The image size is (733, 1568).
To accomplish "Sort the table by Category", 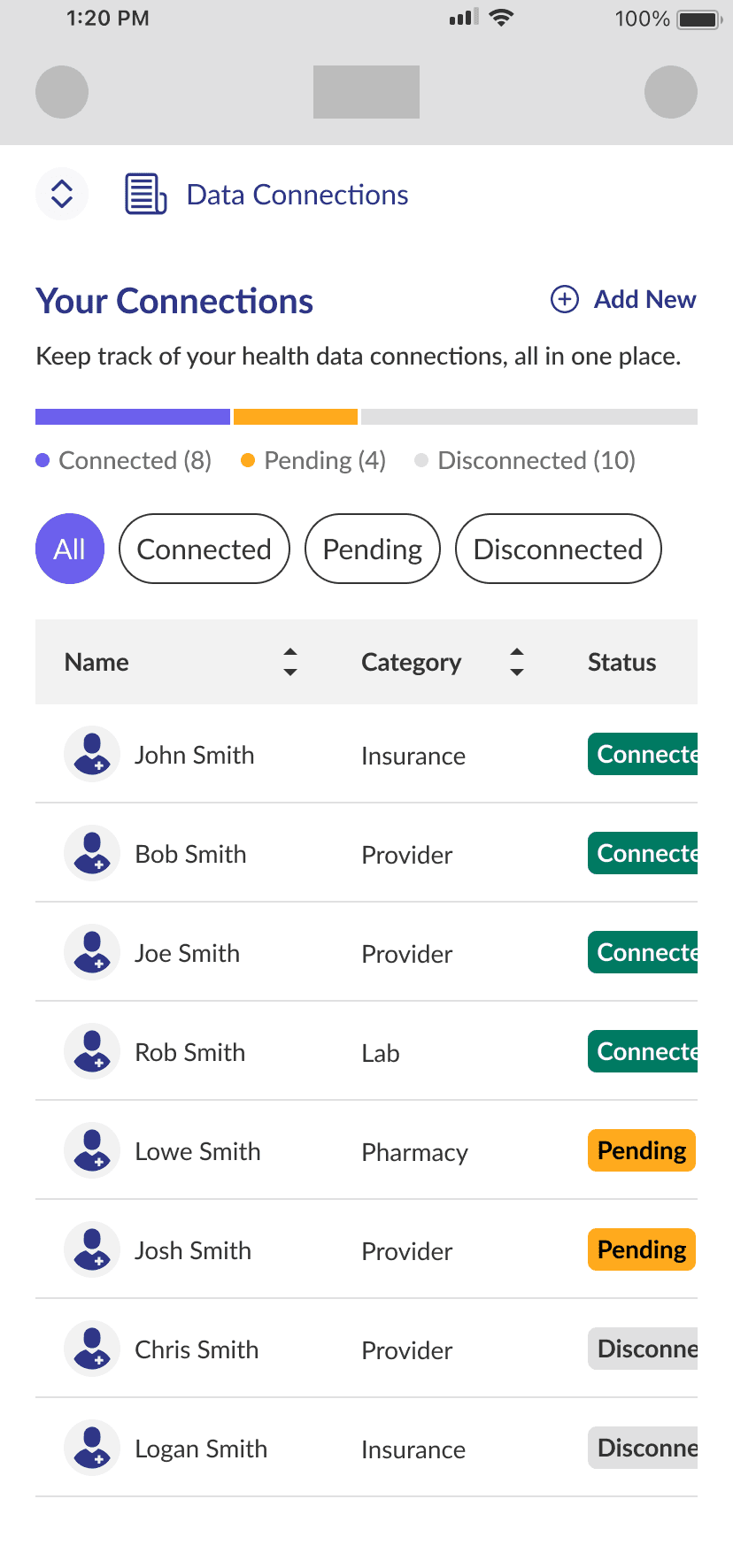I will click(517, 662).
